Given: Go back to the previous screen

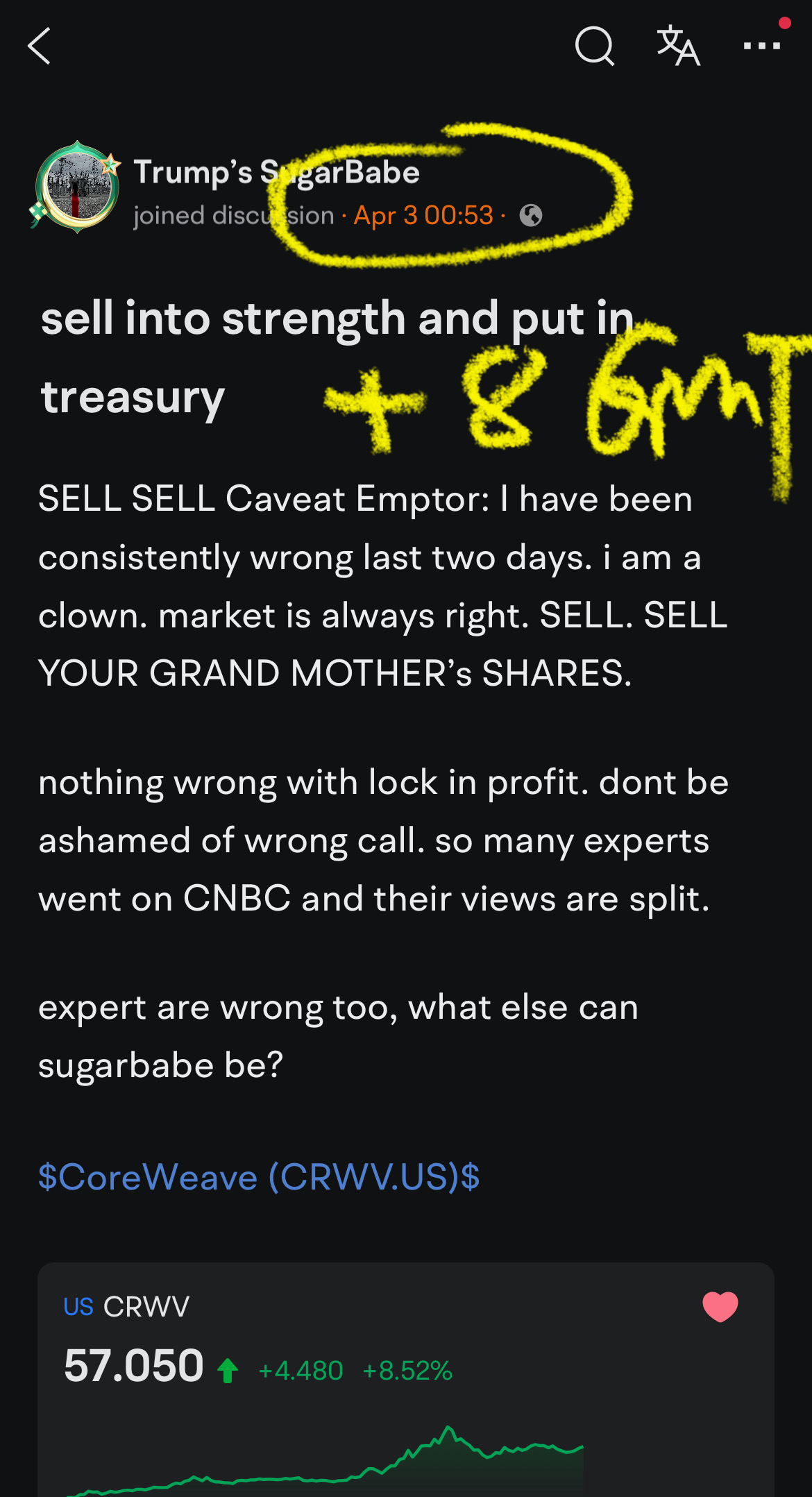Looking at the screenshot, I should click(x=40, y=46).
